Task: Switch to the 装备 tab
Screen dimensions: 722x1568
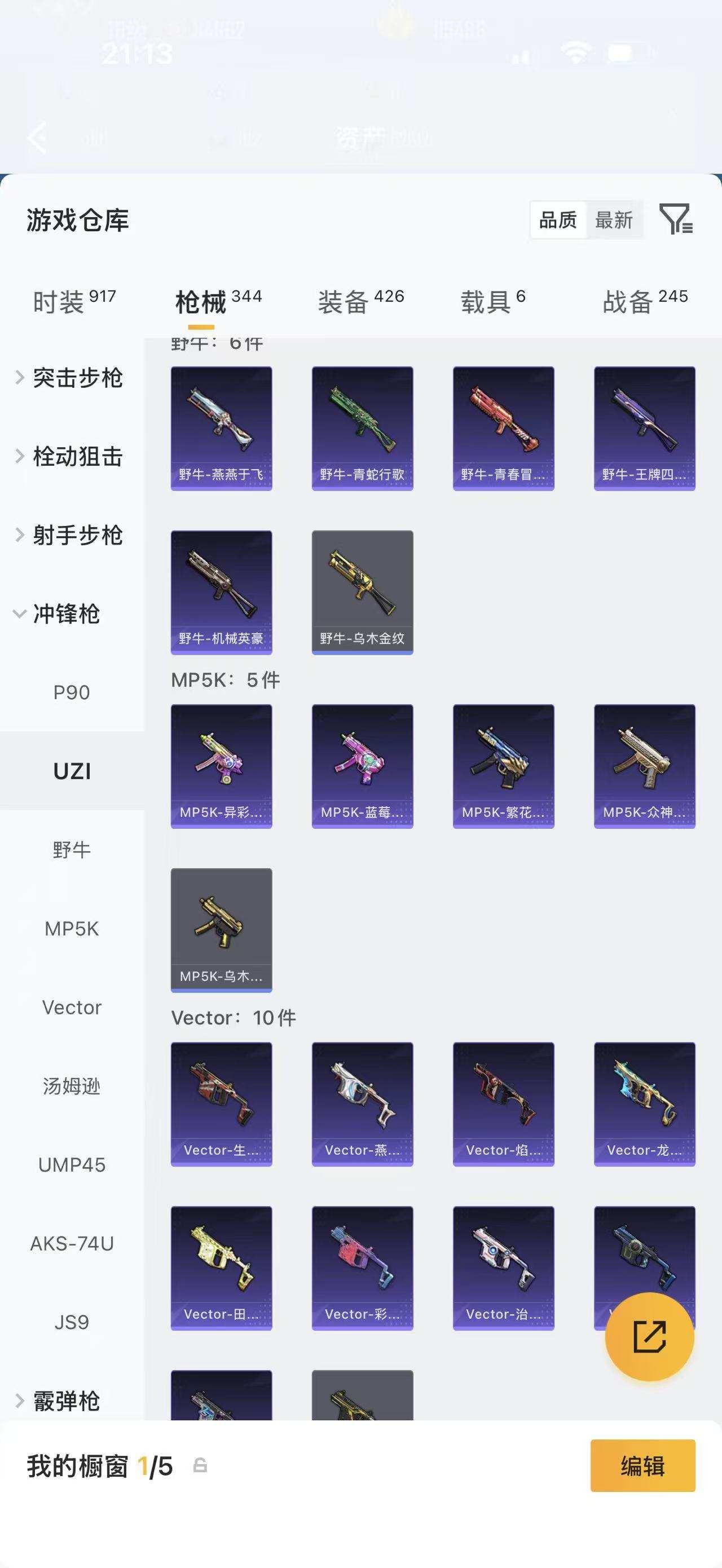Action: click(361, 301)
